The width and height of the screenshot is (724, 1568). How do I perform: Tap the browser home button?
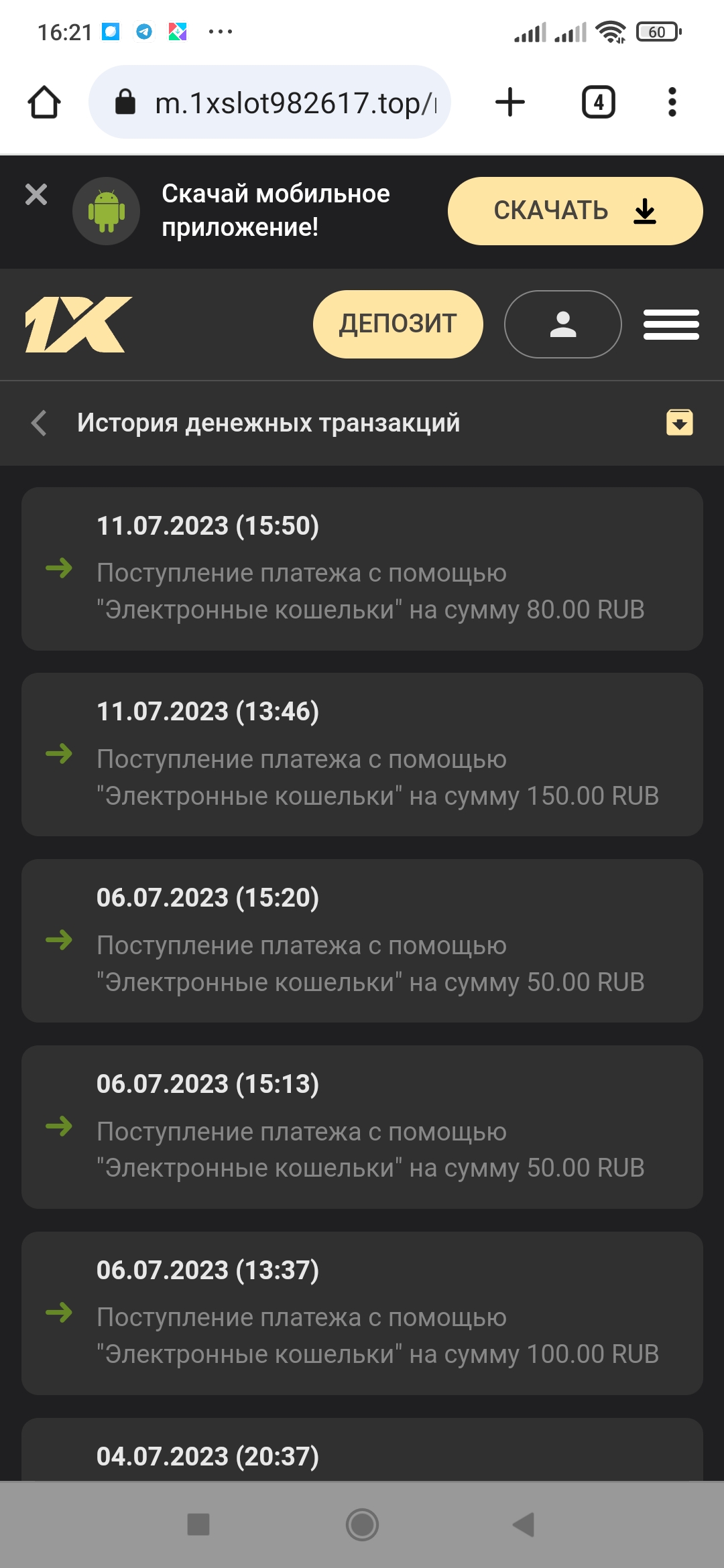(x=44, y=103)
